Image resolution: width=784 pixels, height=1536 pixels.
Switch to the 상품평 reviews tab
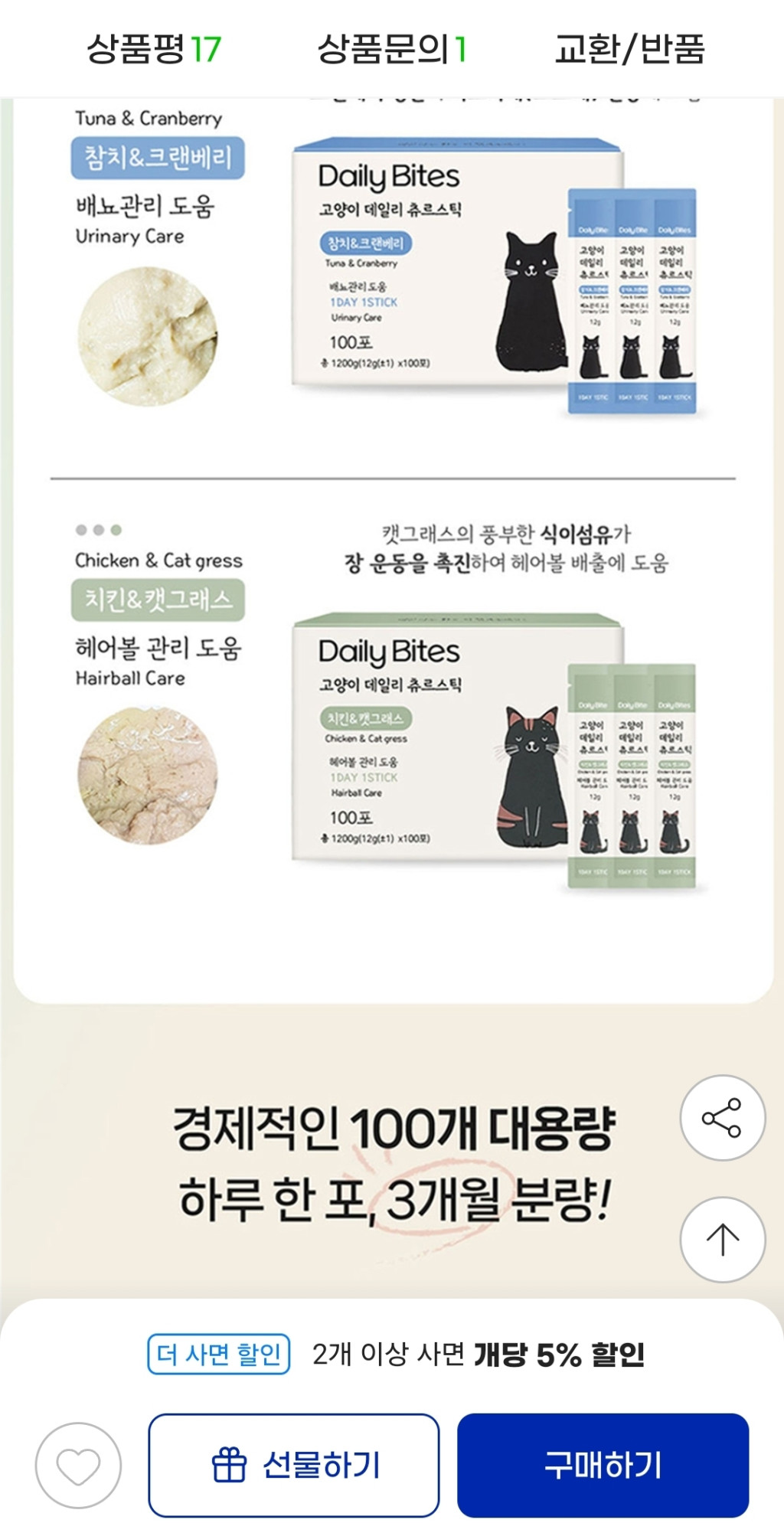click(x=153, y=49)
